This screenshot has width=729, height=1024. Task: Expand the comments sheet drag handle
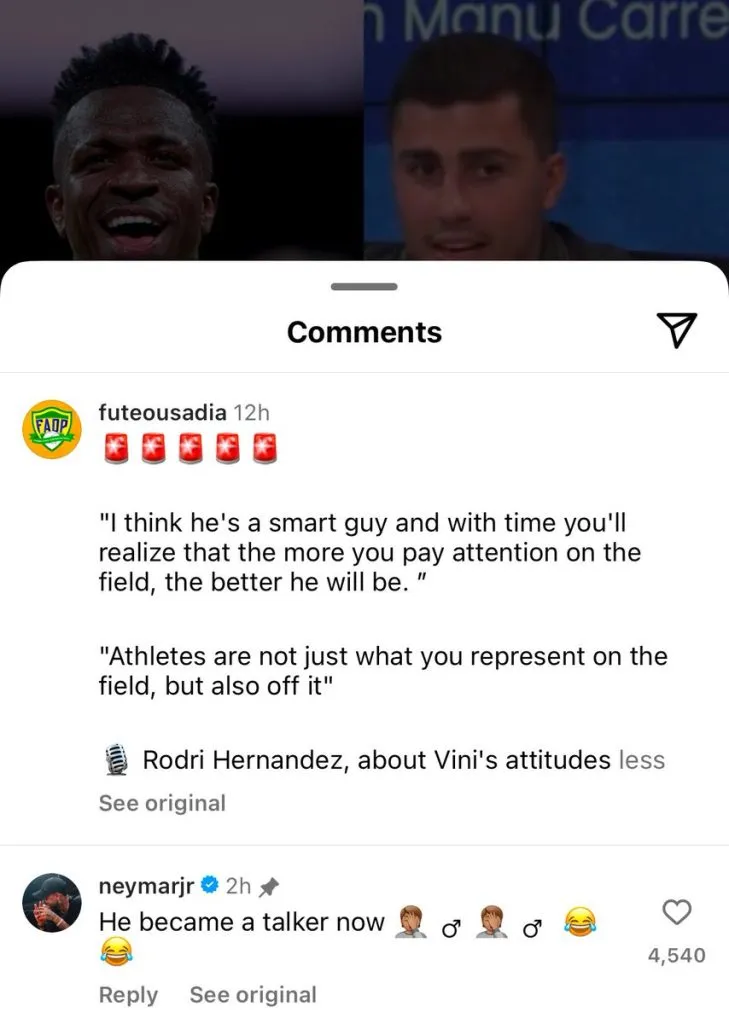coord(363,287)
